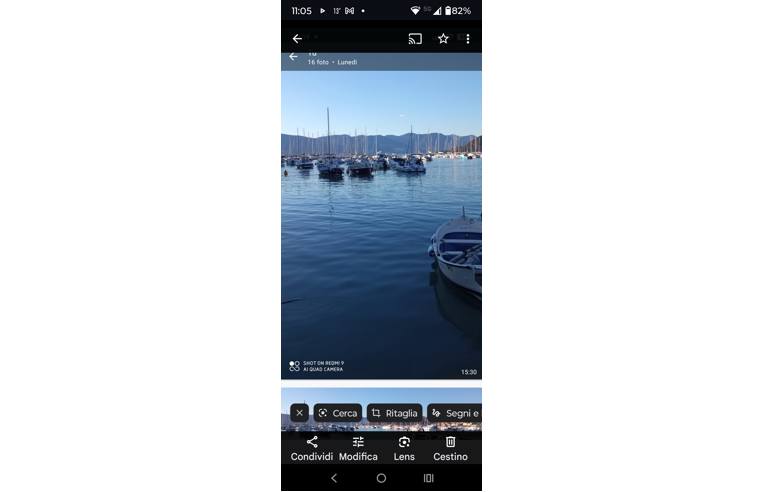Dismiss the suggestion chips row
764x492 pixels.
[299, 413]
